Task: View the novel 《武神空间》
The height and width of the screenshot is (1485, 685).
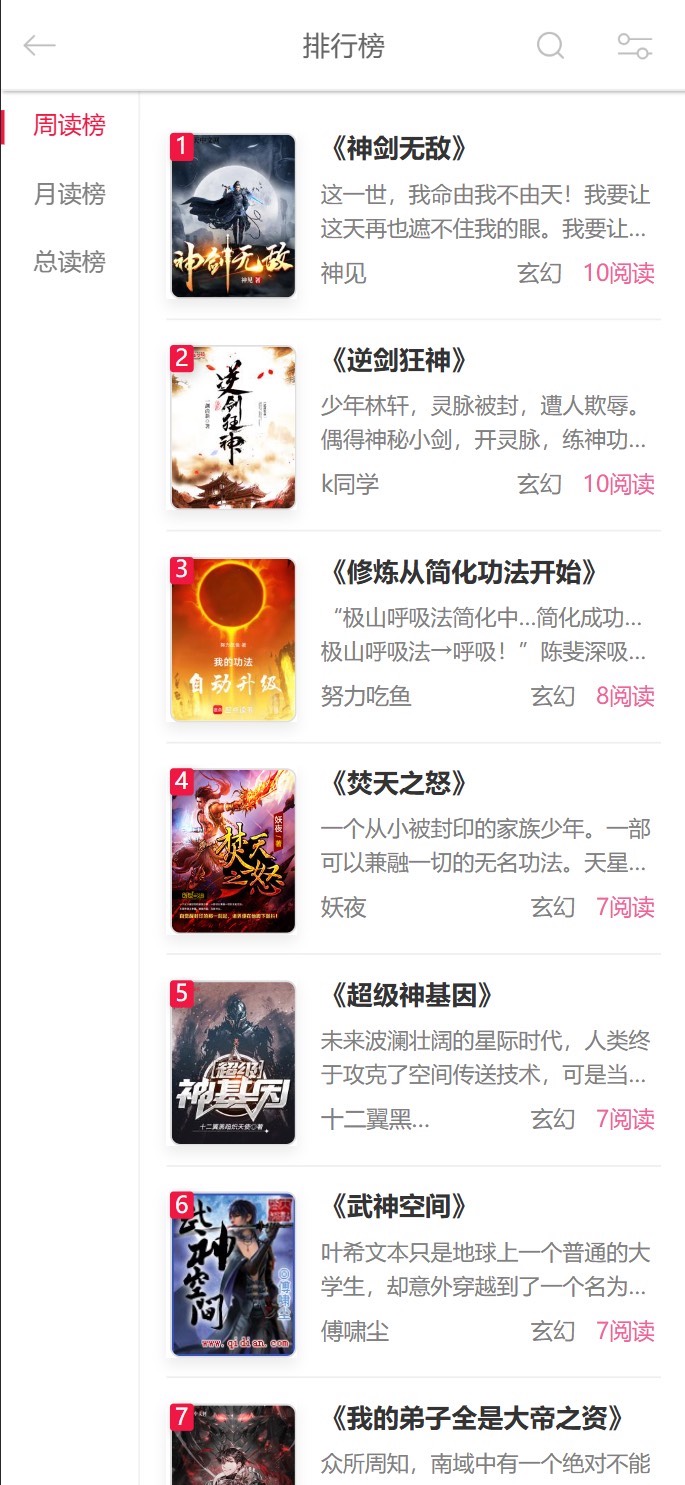Action: point(397,1207)
